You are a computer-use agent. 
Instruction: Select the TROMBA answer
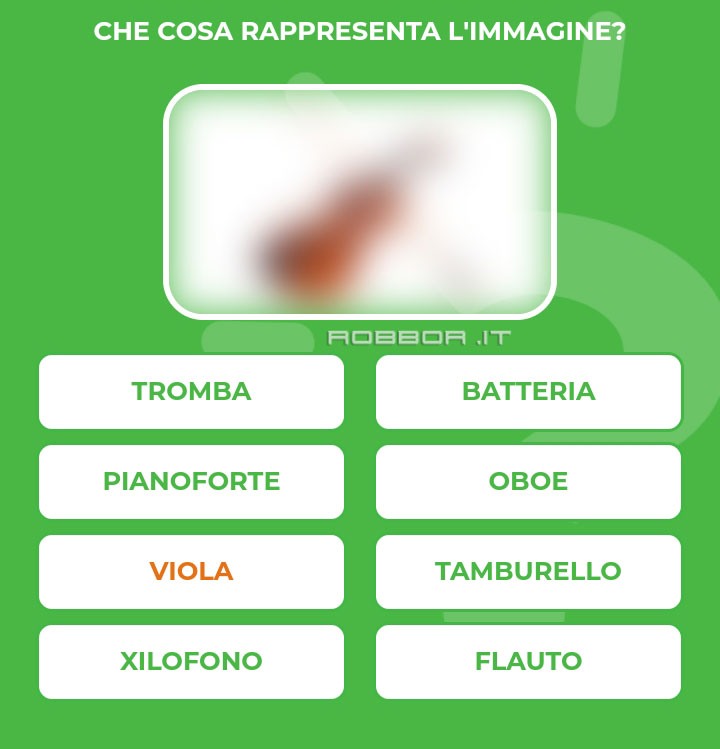[191, 392]
